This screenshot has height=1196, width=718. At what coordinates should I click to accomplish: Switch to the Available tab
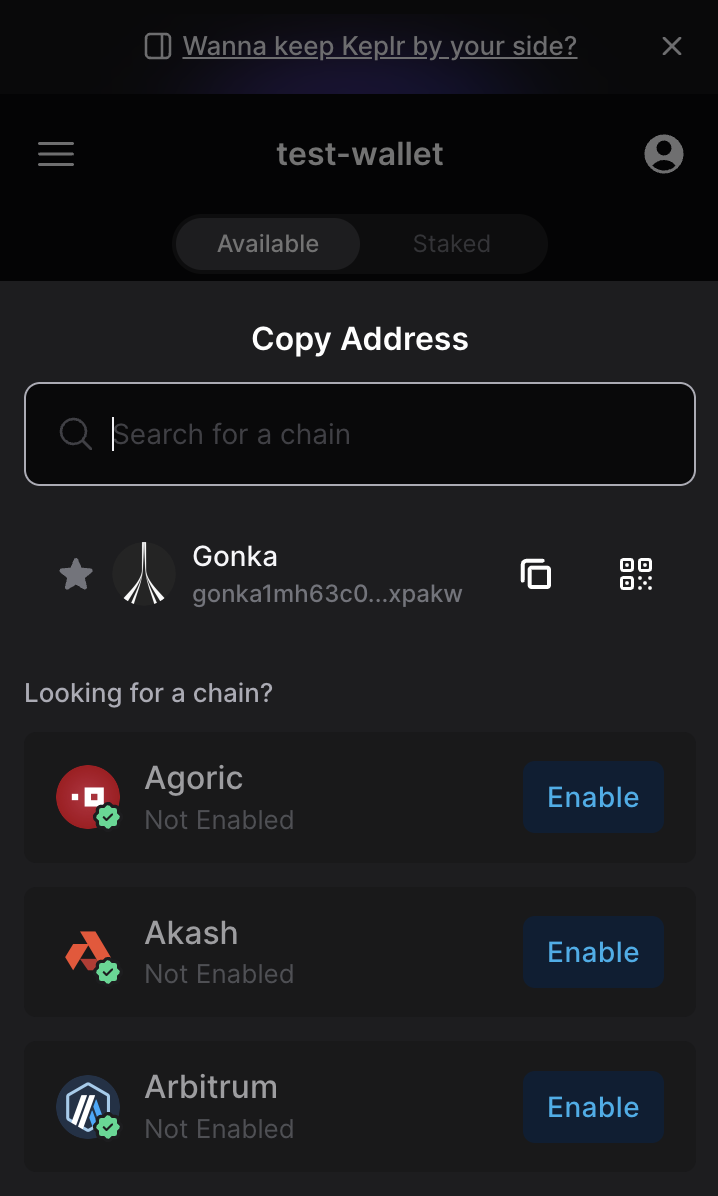click(x=268, y=244)
